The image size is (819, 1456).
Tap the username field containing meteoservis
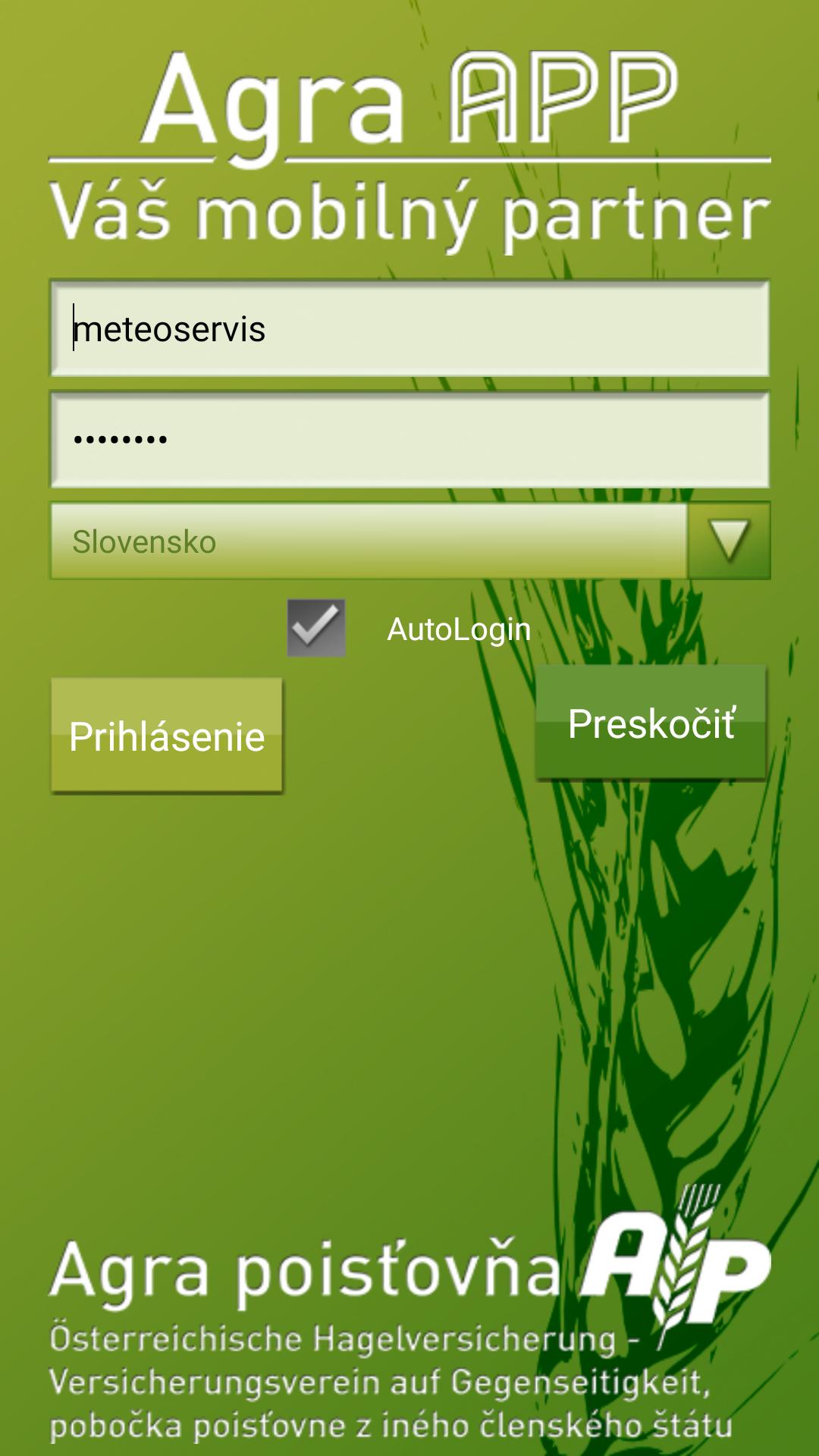click(x=409, y=328)
